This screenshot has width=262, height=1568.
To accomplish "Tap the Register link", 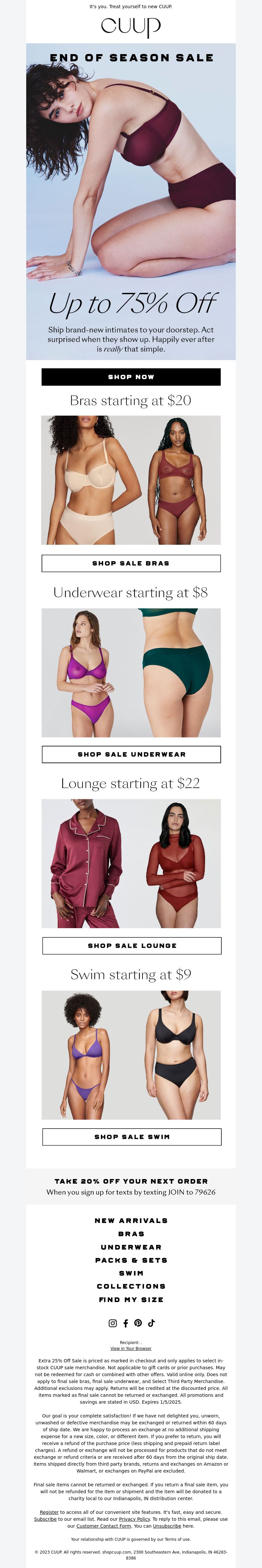I will click(x=49, y=1512).
